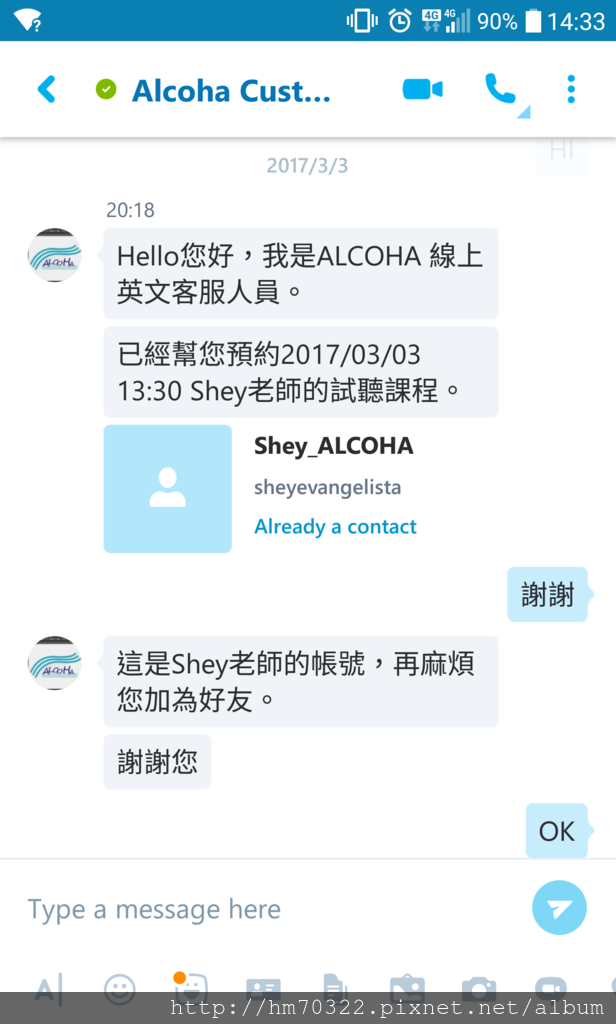Share a contact card from the toolbar
Image resolution: width=616 pixels, height=1024 pixels.
263,990
